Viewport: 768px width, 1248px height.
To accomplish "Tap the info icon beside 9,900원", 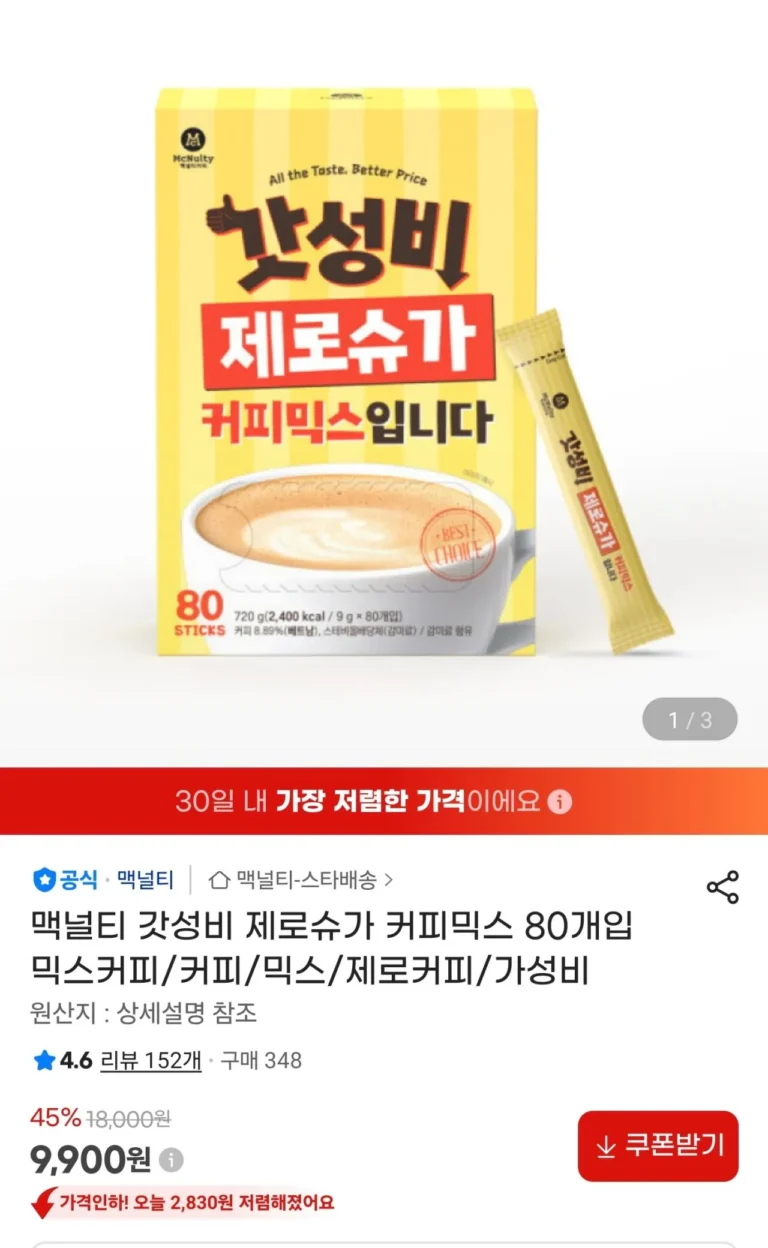I will (x=172, y=1160).
